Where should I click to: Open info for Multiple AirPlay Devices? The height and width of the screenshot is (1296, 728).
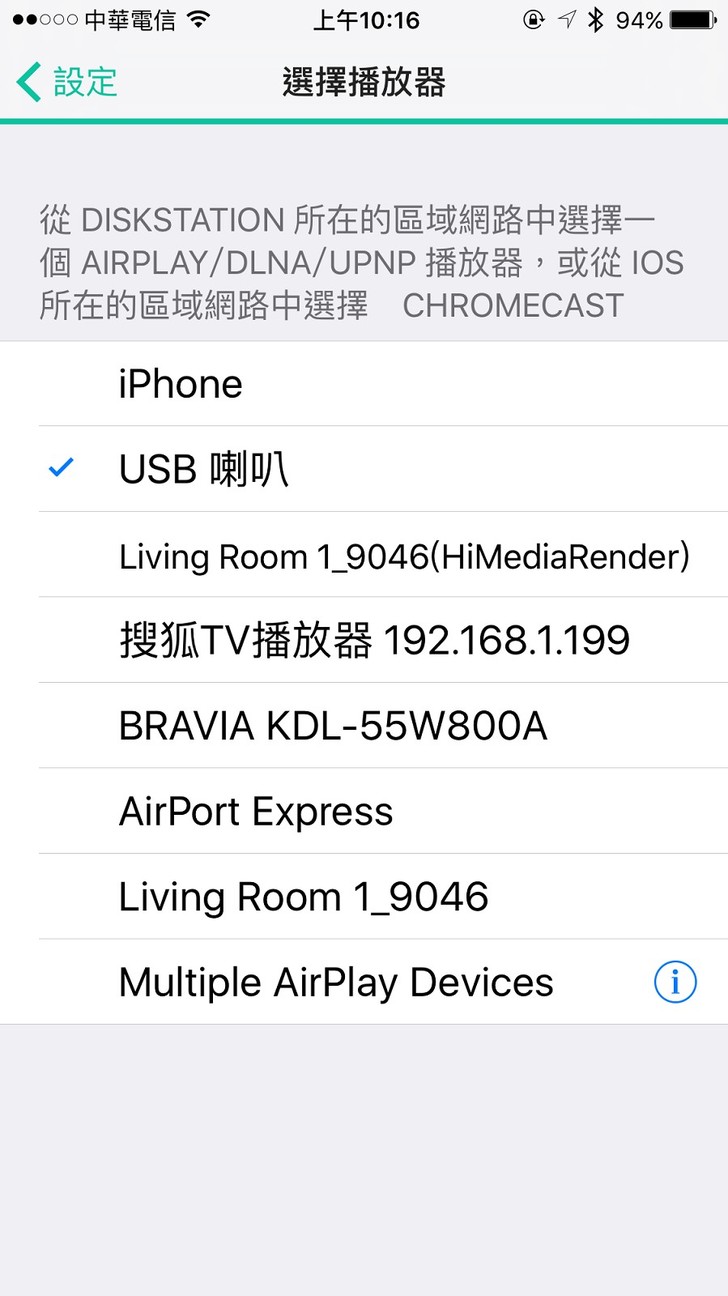click(x=675, y=983)
